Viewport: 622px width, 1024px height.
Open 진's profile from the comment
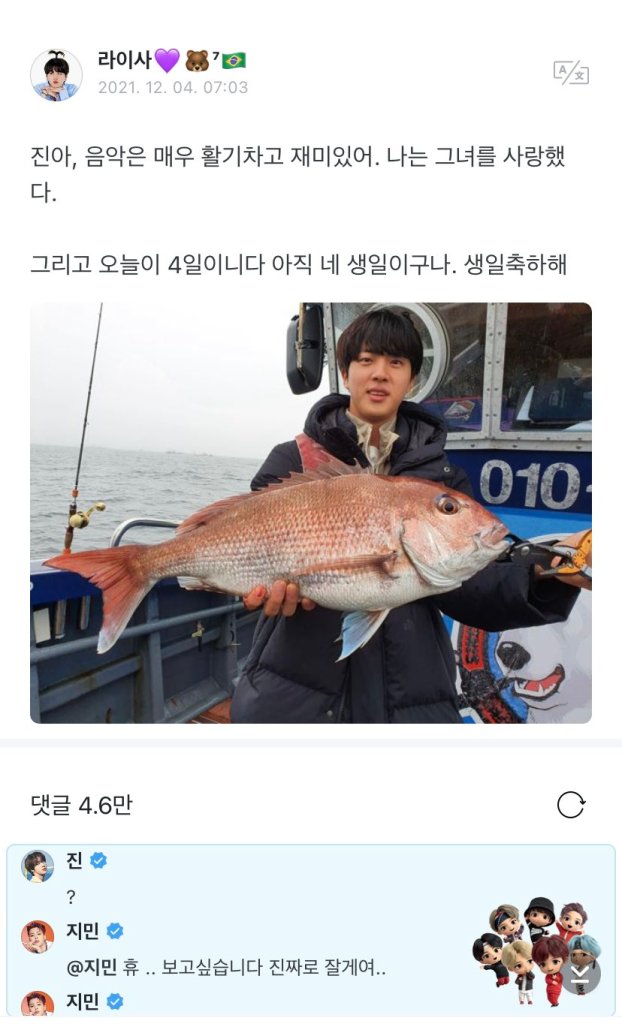pyautogui.click(x=38, y=866)
